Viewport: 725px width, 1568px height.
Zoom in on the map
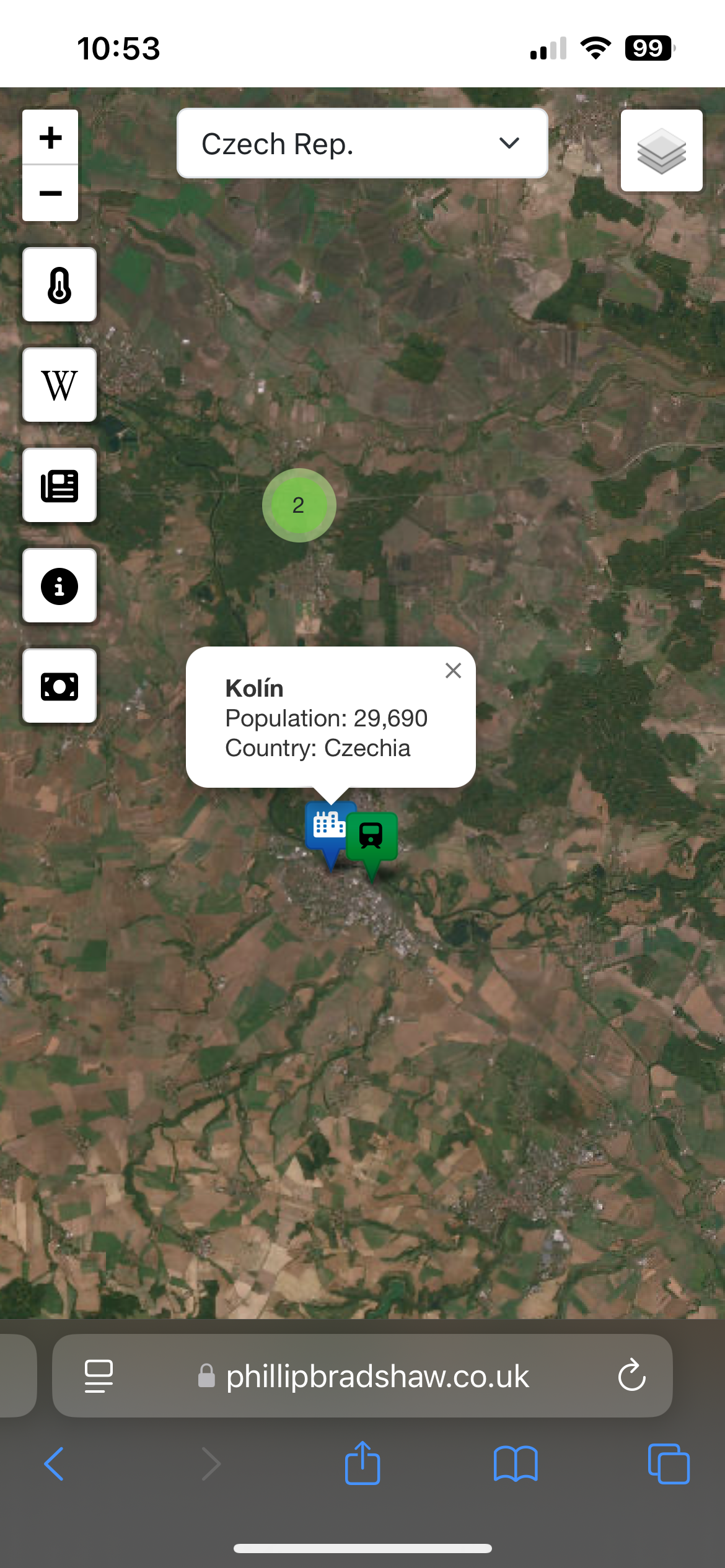(50, 137)
